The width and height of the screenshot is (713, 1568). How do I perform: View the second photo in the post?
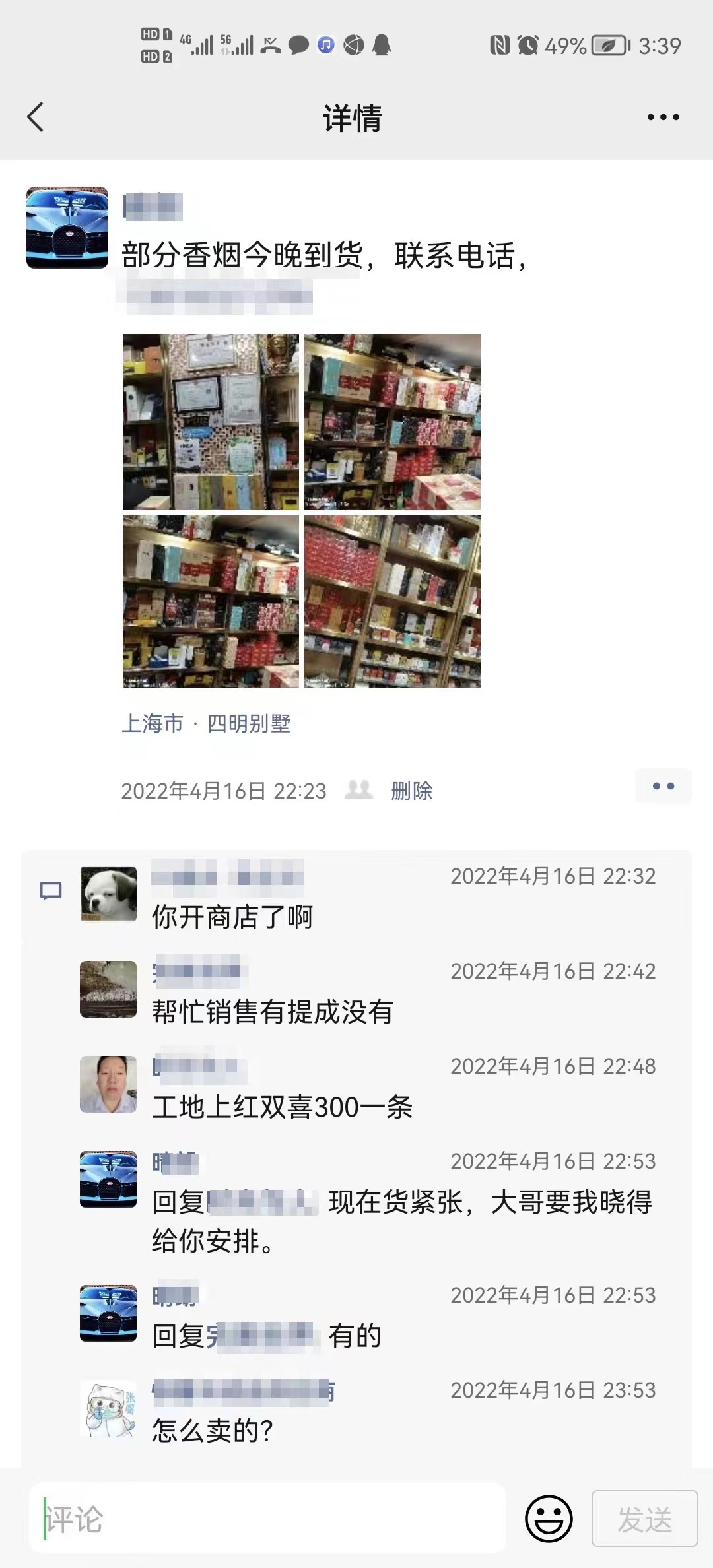click(x=392, y=422)
